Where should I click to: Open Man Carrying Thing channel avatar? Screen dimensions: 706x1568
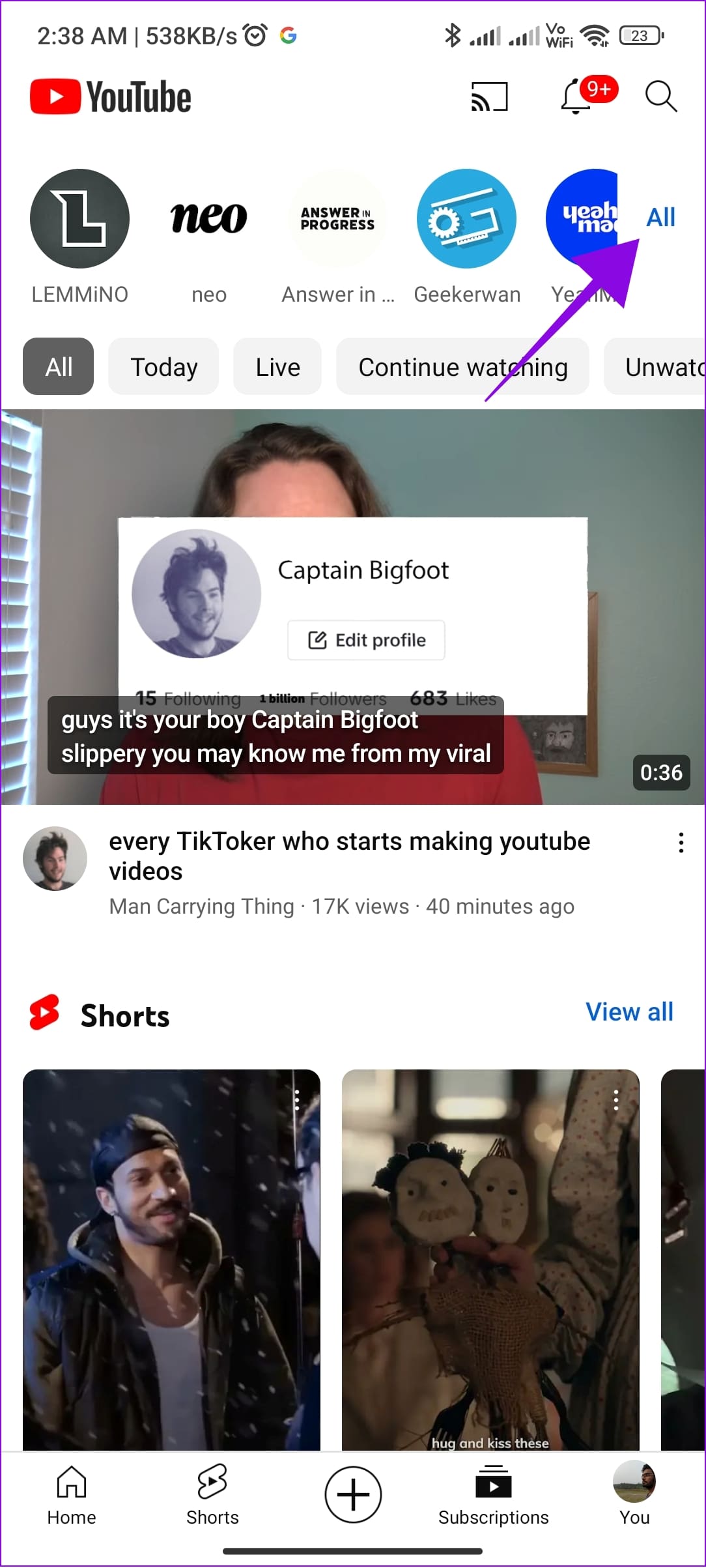[55, 858]
